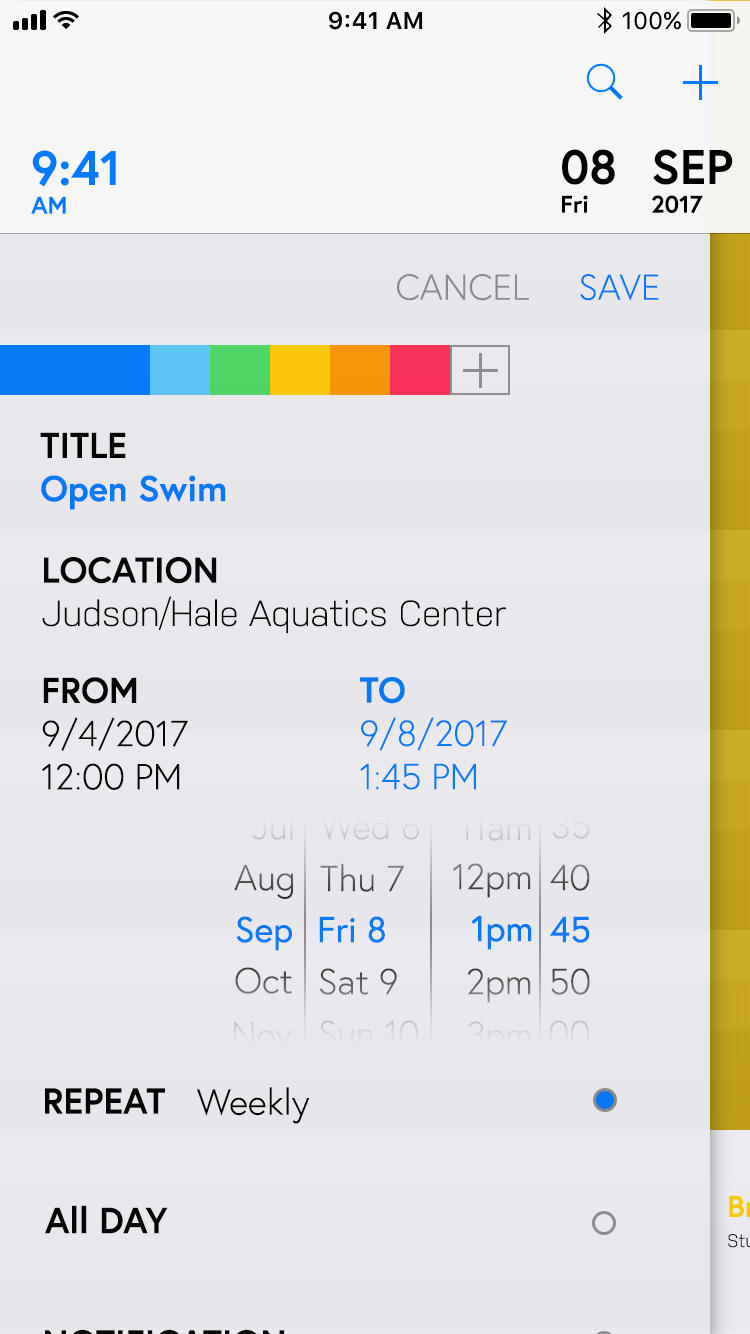
Task: Select the orange color swatch
Action: pyautogui.click(x=360, y=370)
